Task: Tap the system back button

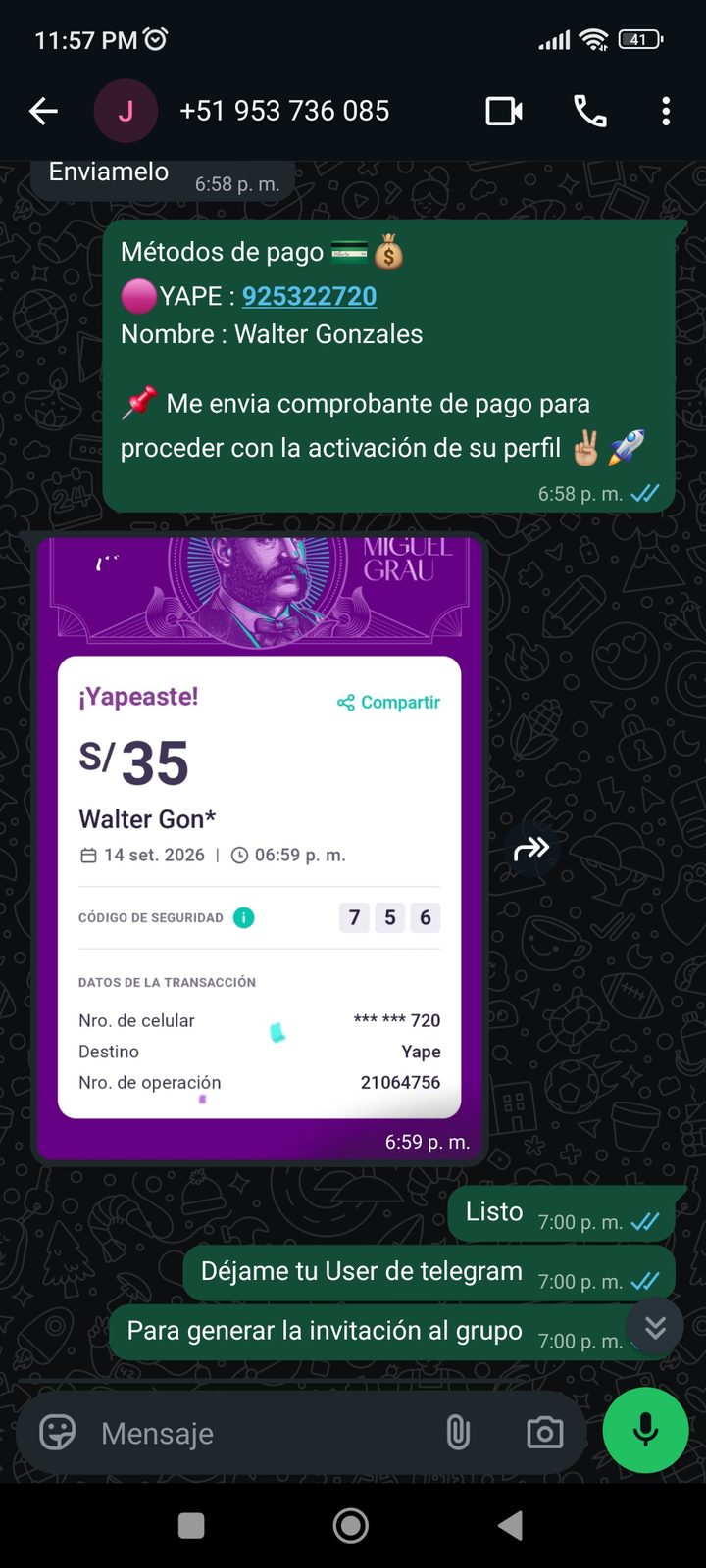Action: [510, 1525]
